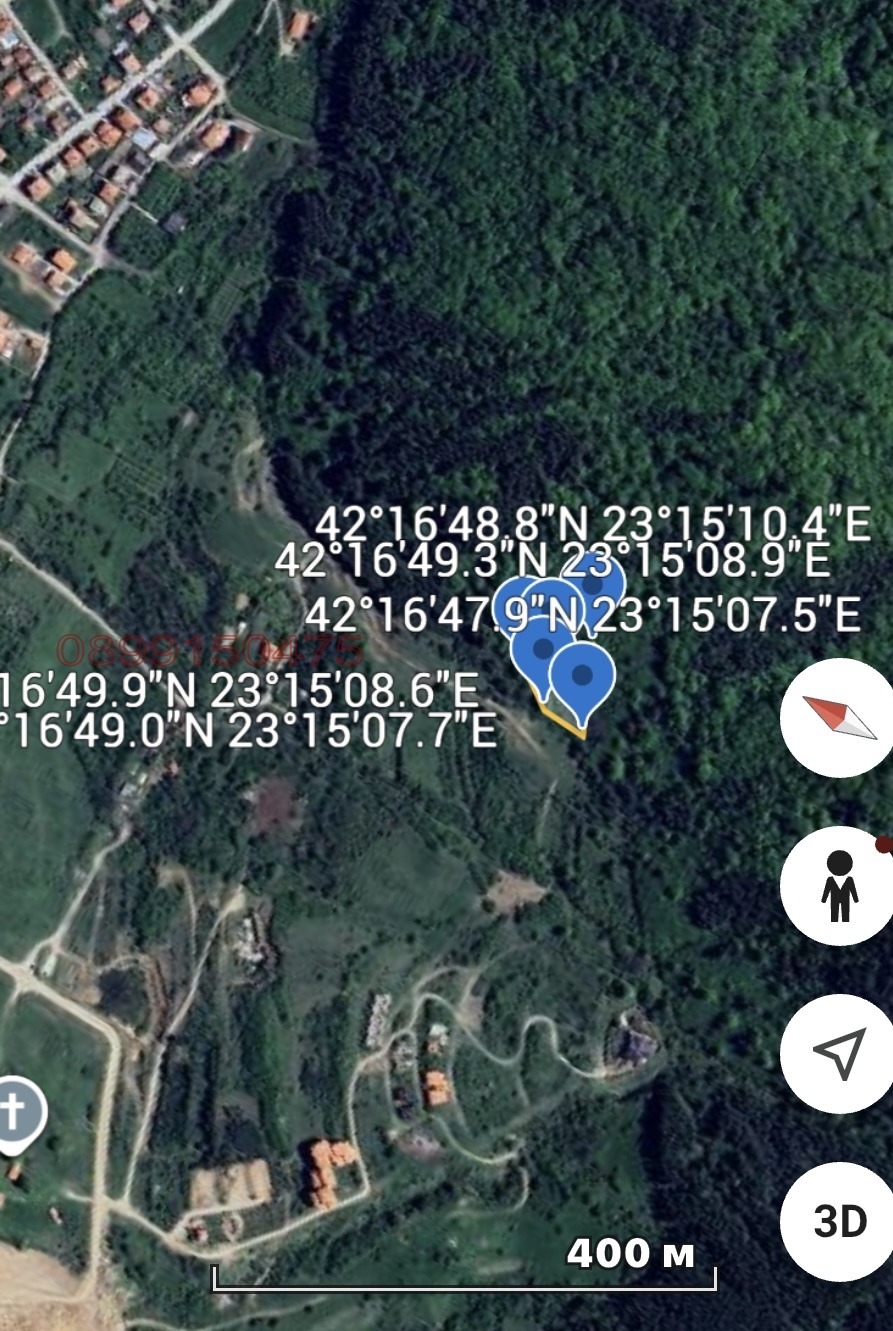Select the lowest blue pin above the parcel

[x=583, y=674]
